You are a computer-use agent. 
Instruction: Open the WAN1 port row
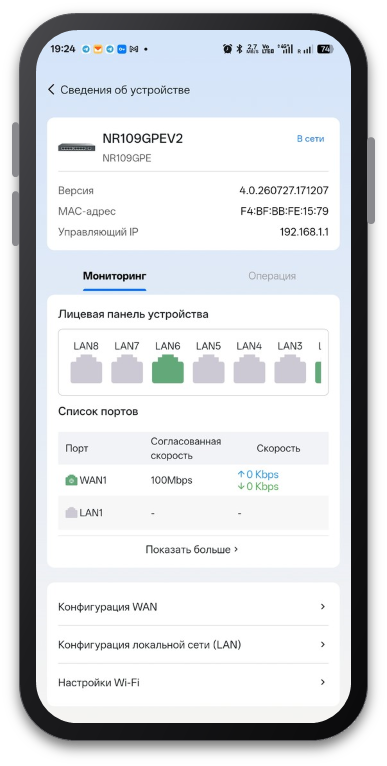(193, 480)
